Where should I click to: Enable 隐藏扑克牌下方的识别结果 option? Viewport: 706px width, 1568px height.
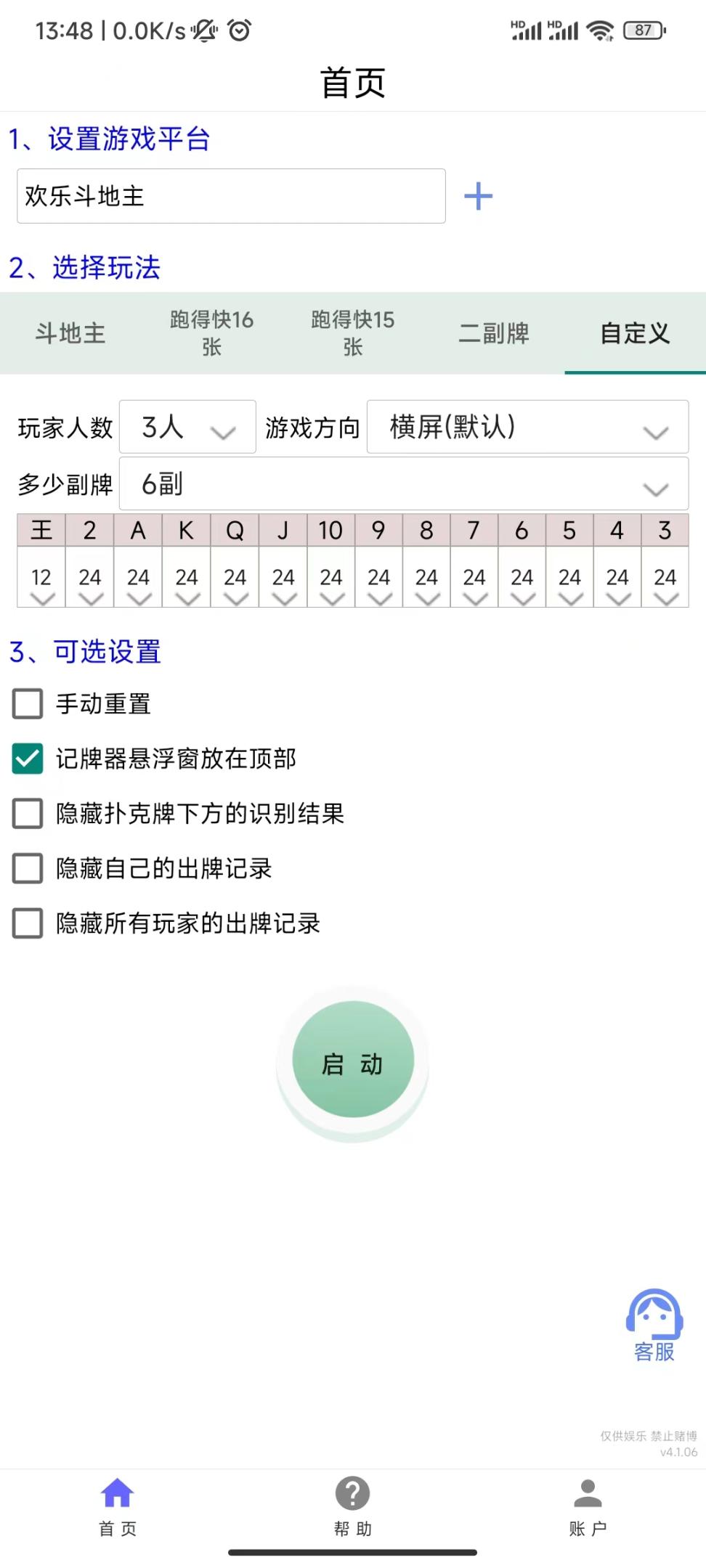click(x=28, y=814)
